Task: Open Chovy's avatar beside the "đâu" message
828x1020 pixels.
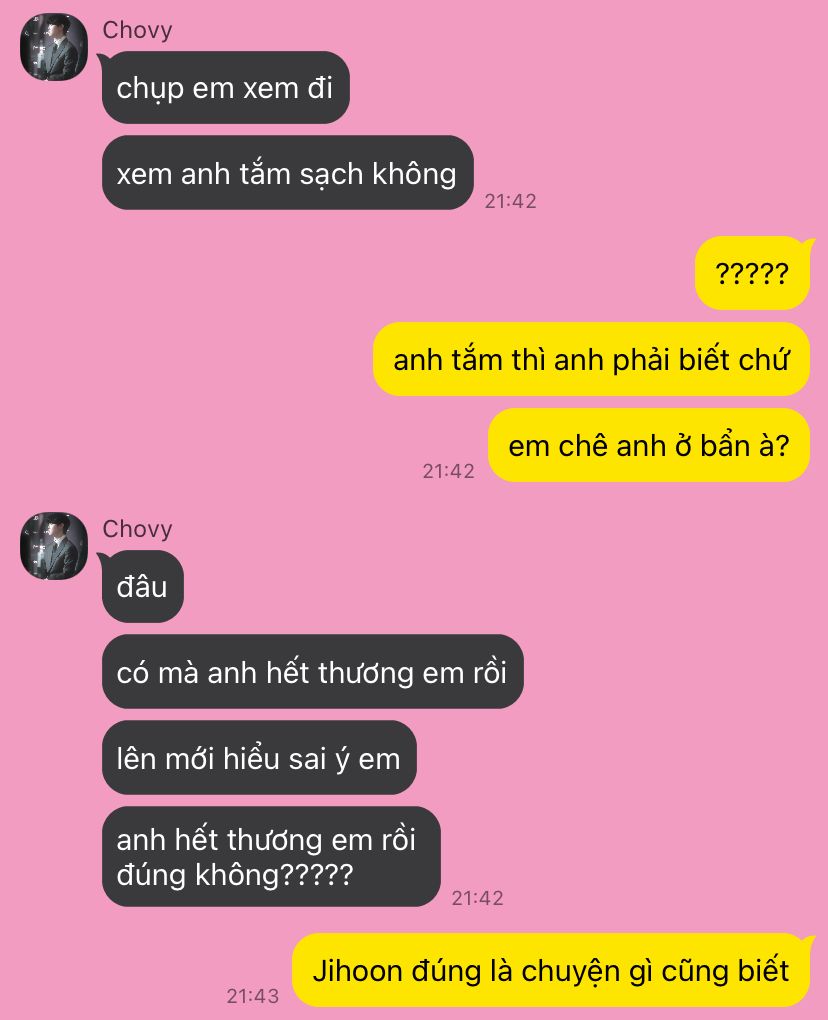Action: tap(54, 546)
